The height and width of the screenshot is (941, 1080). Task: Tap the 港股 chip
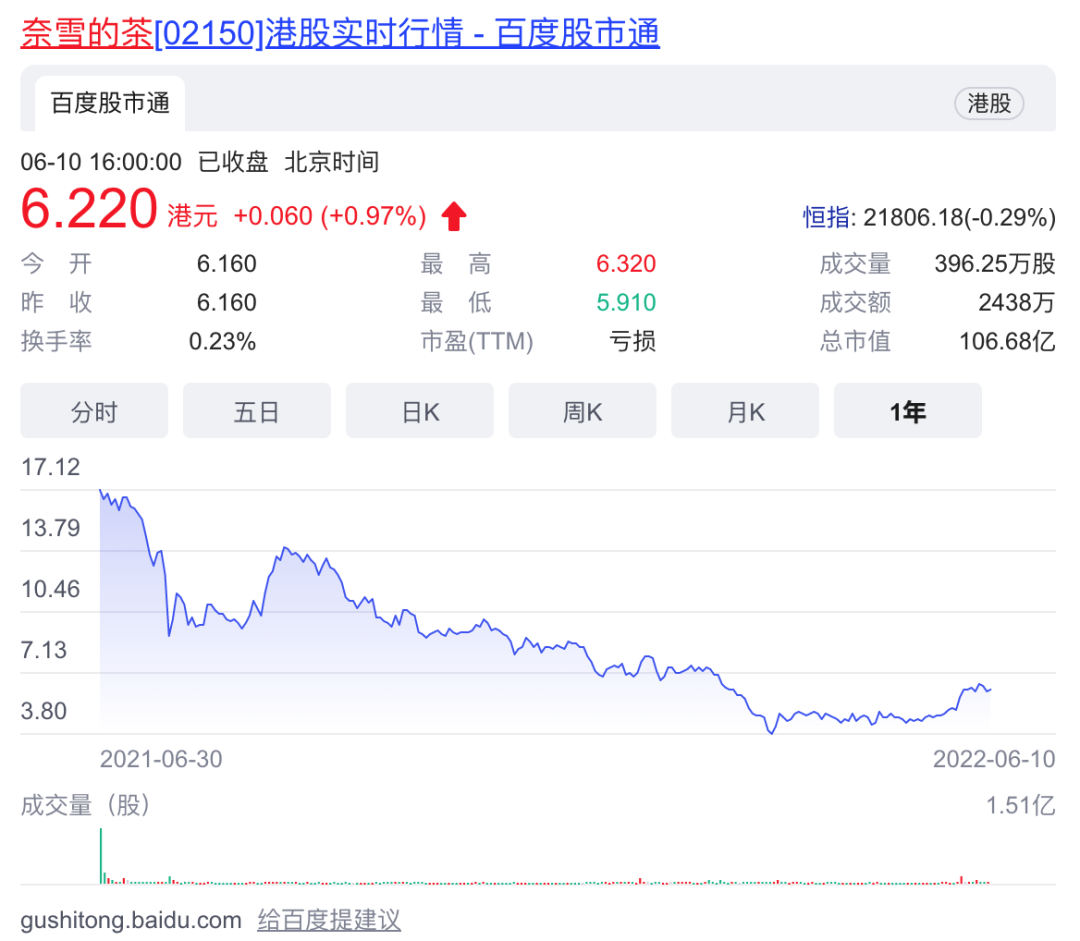pos(989,103)
